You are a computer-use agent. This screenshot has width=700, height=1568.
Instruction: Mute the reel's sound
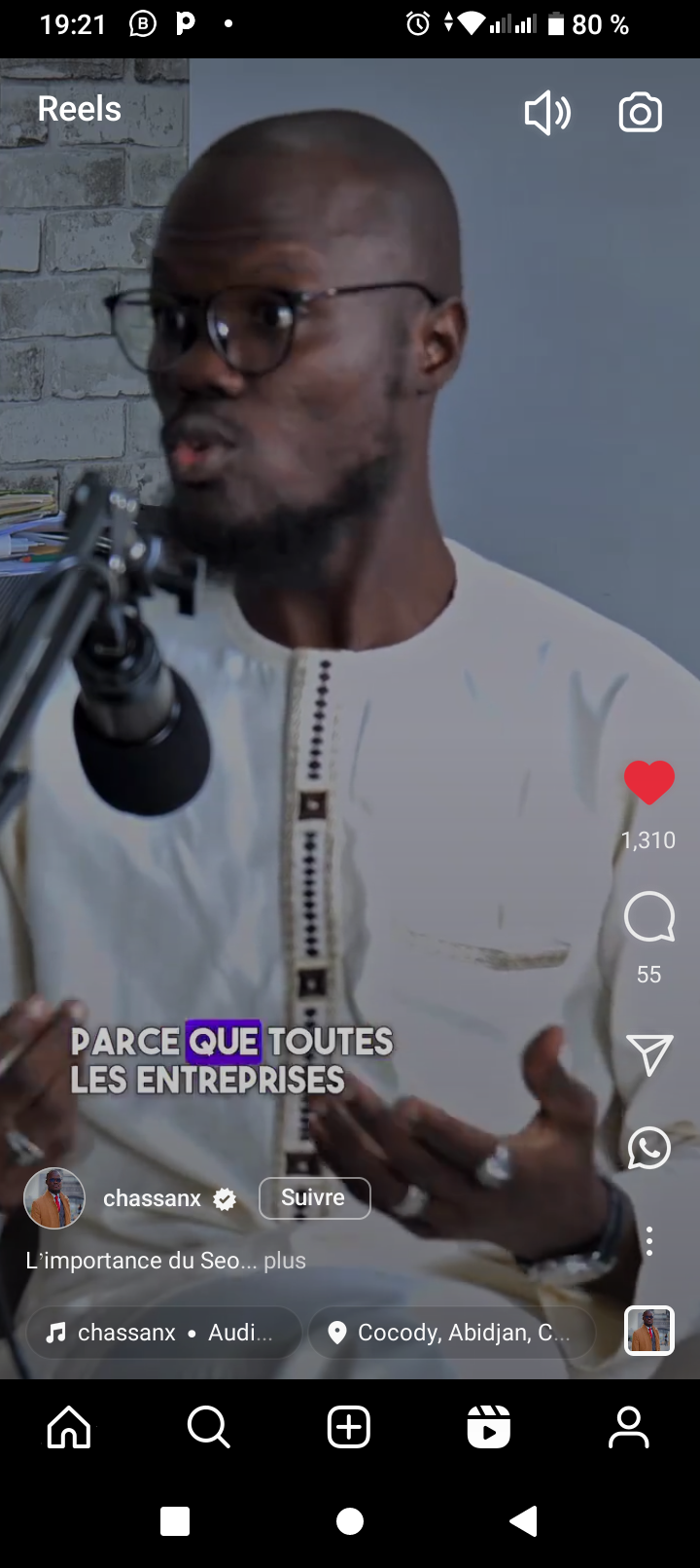point(547,113)
